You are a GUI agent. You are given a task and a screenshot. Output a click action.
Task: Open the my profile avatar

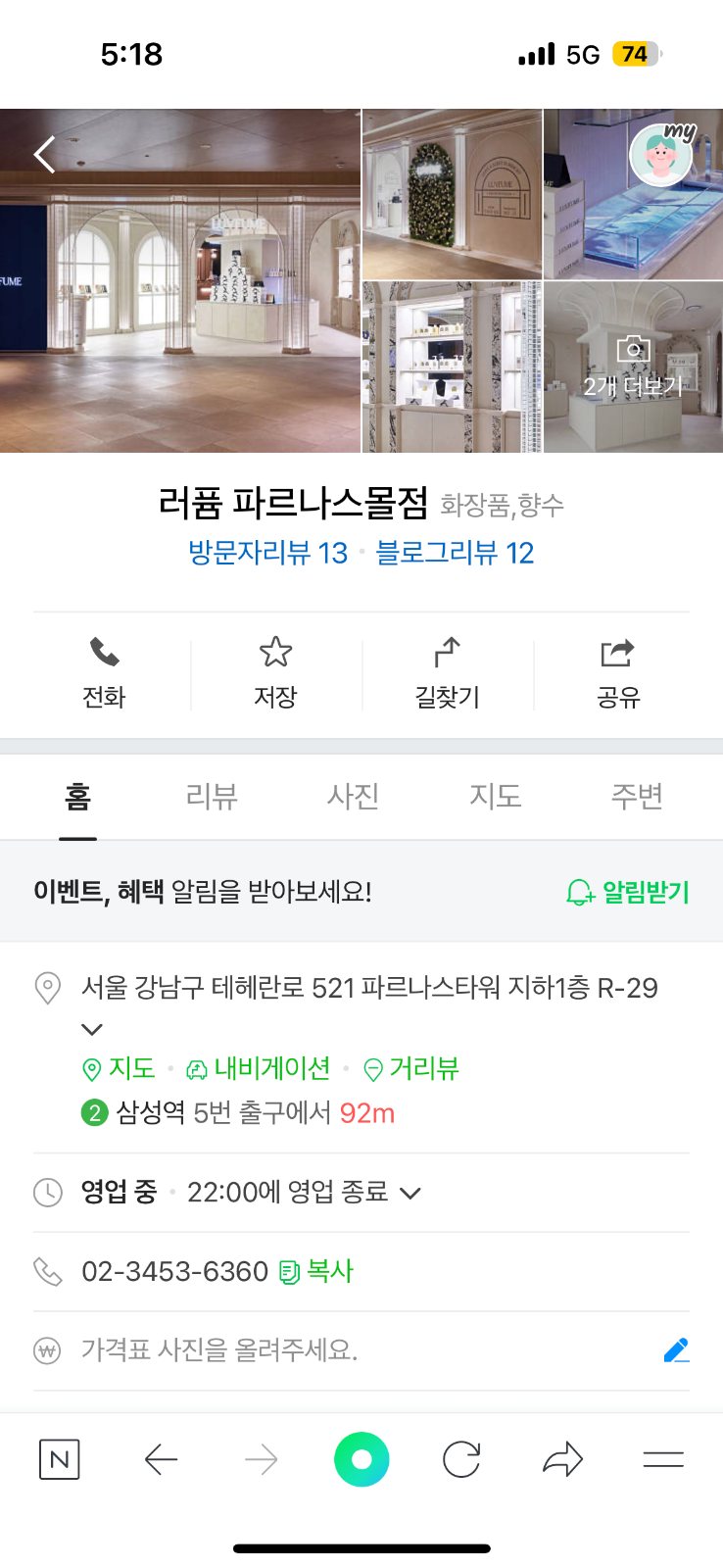point(661,156)
